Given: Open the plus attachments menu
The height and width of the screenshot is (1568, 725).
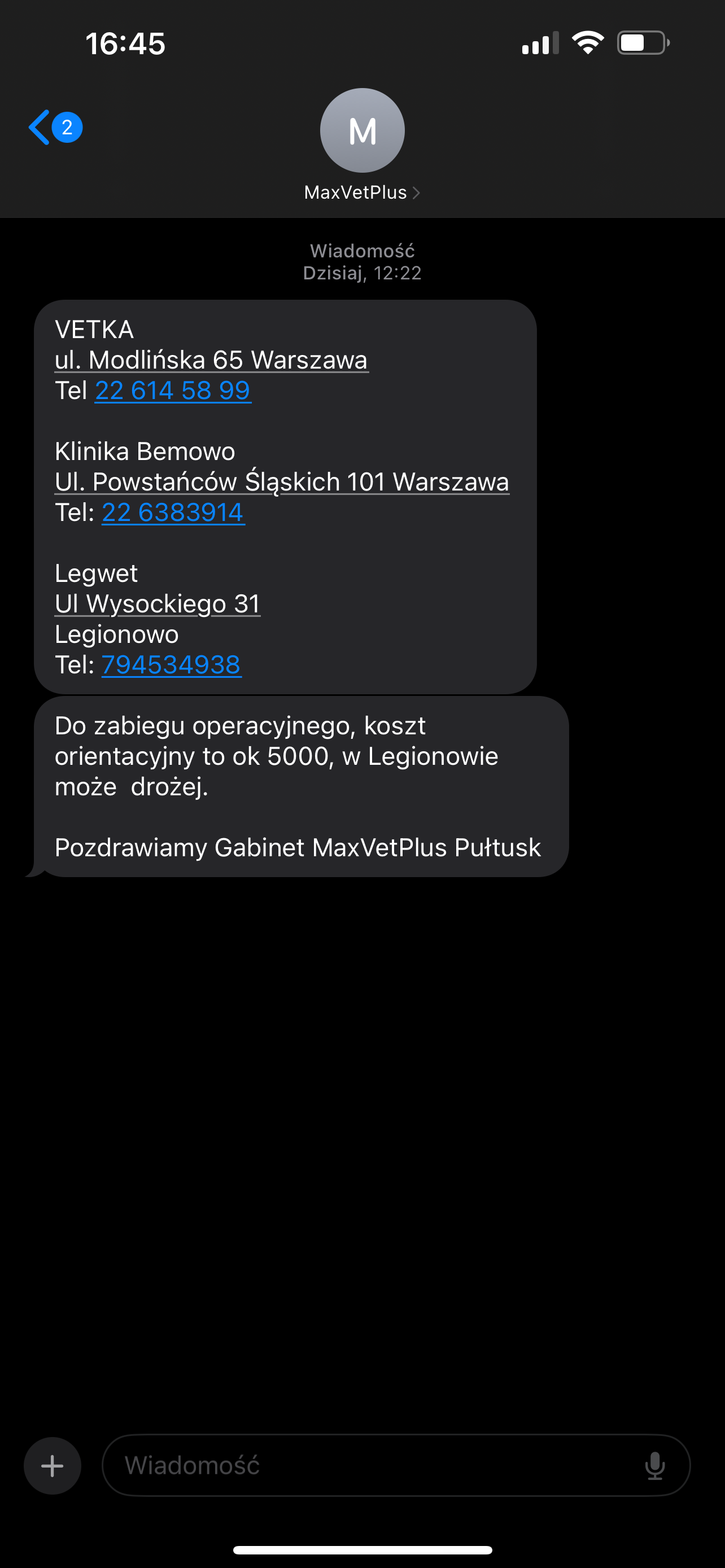Looking at the screenshot, I should (x=53, y=1466).
